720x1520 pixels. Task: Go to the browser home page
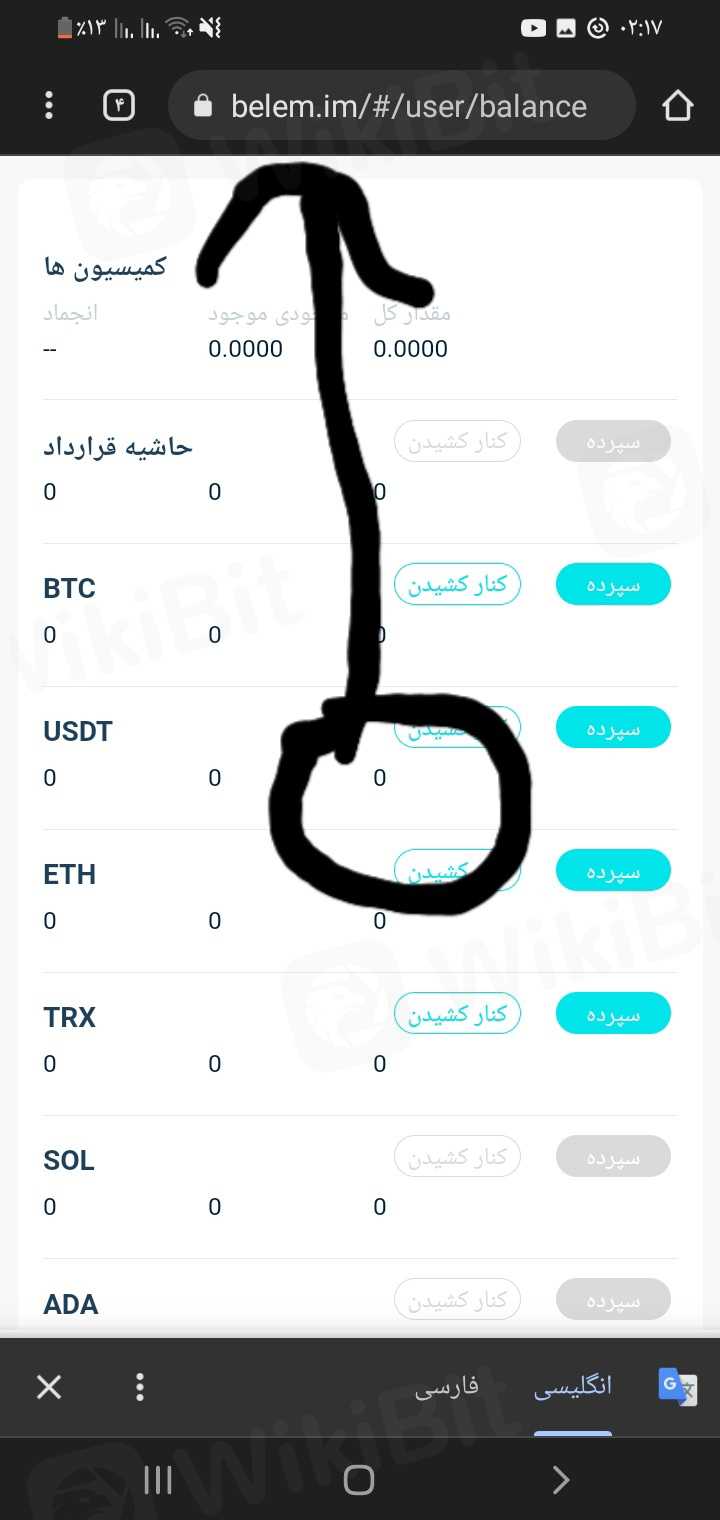click(x=677, y=105)
